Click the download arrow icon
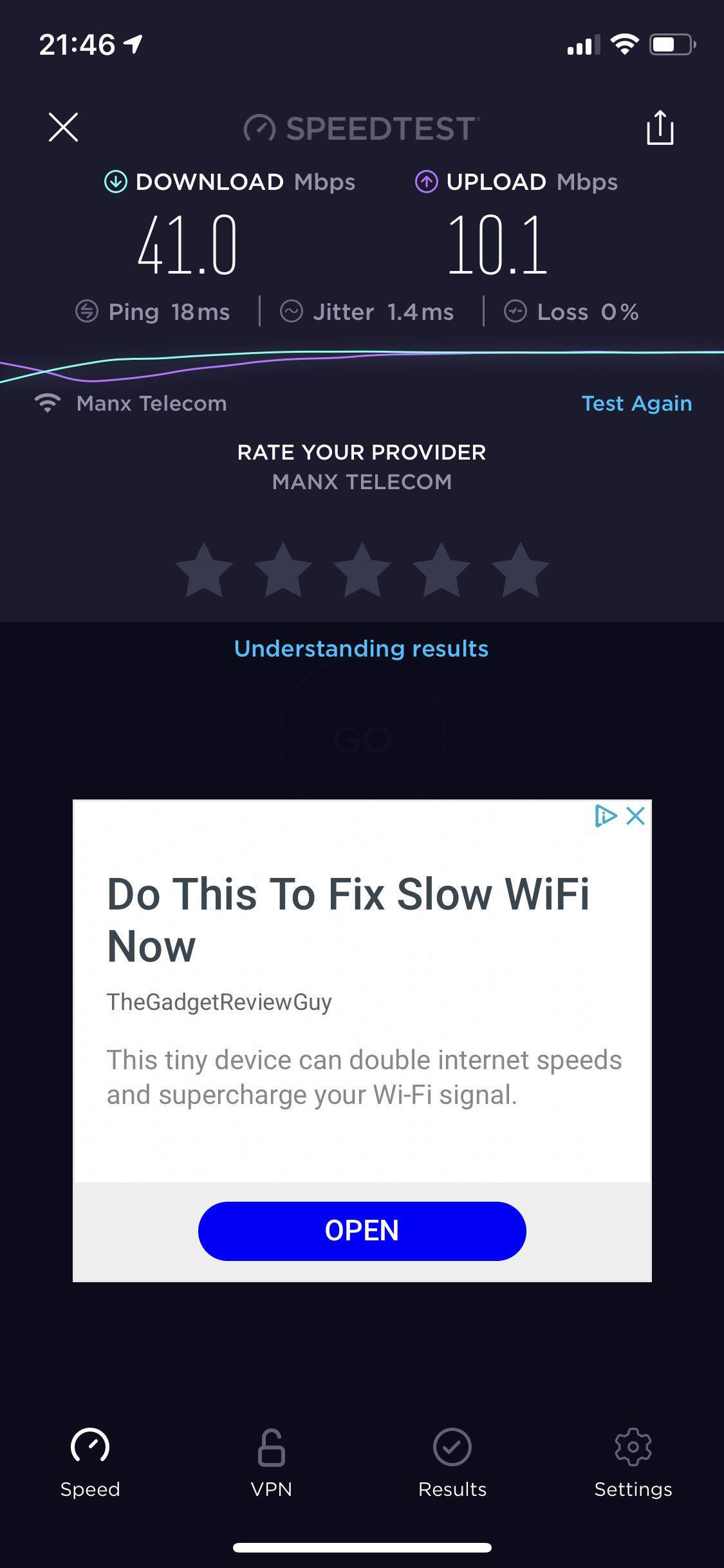 115,181
